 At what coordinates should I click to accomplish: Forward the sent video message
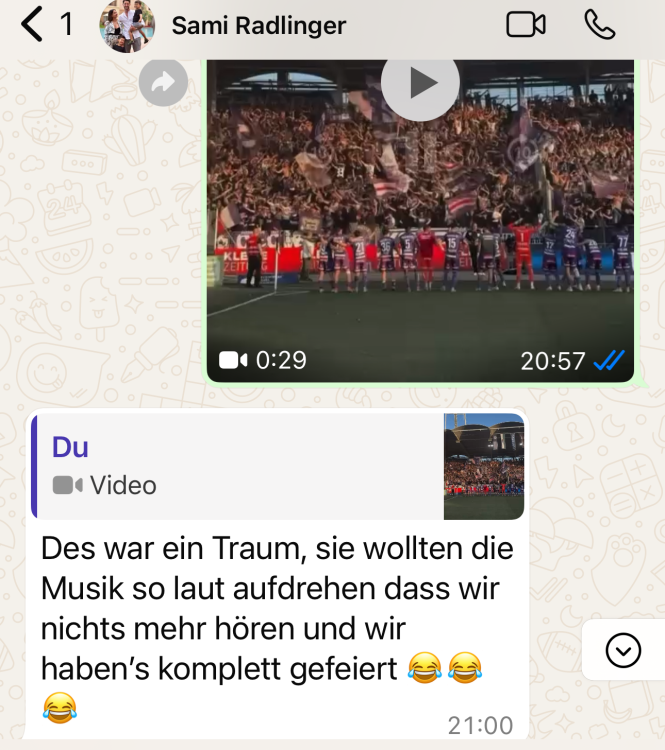pyautogui.click(x=163, y=84)
